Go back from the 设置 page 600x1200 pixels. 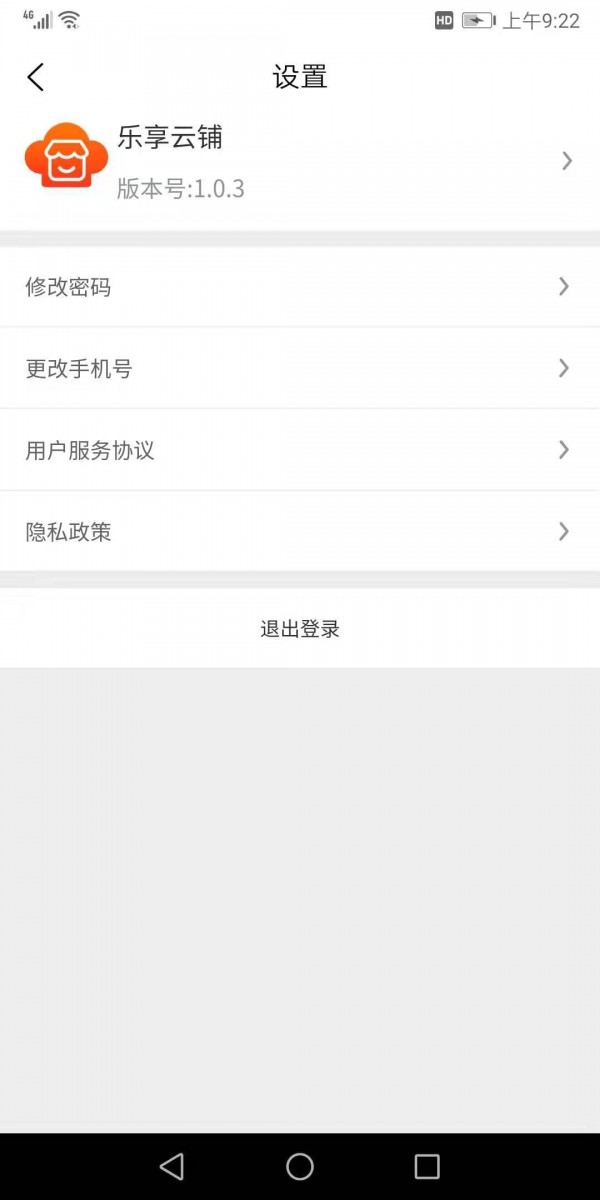36,77
